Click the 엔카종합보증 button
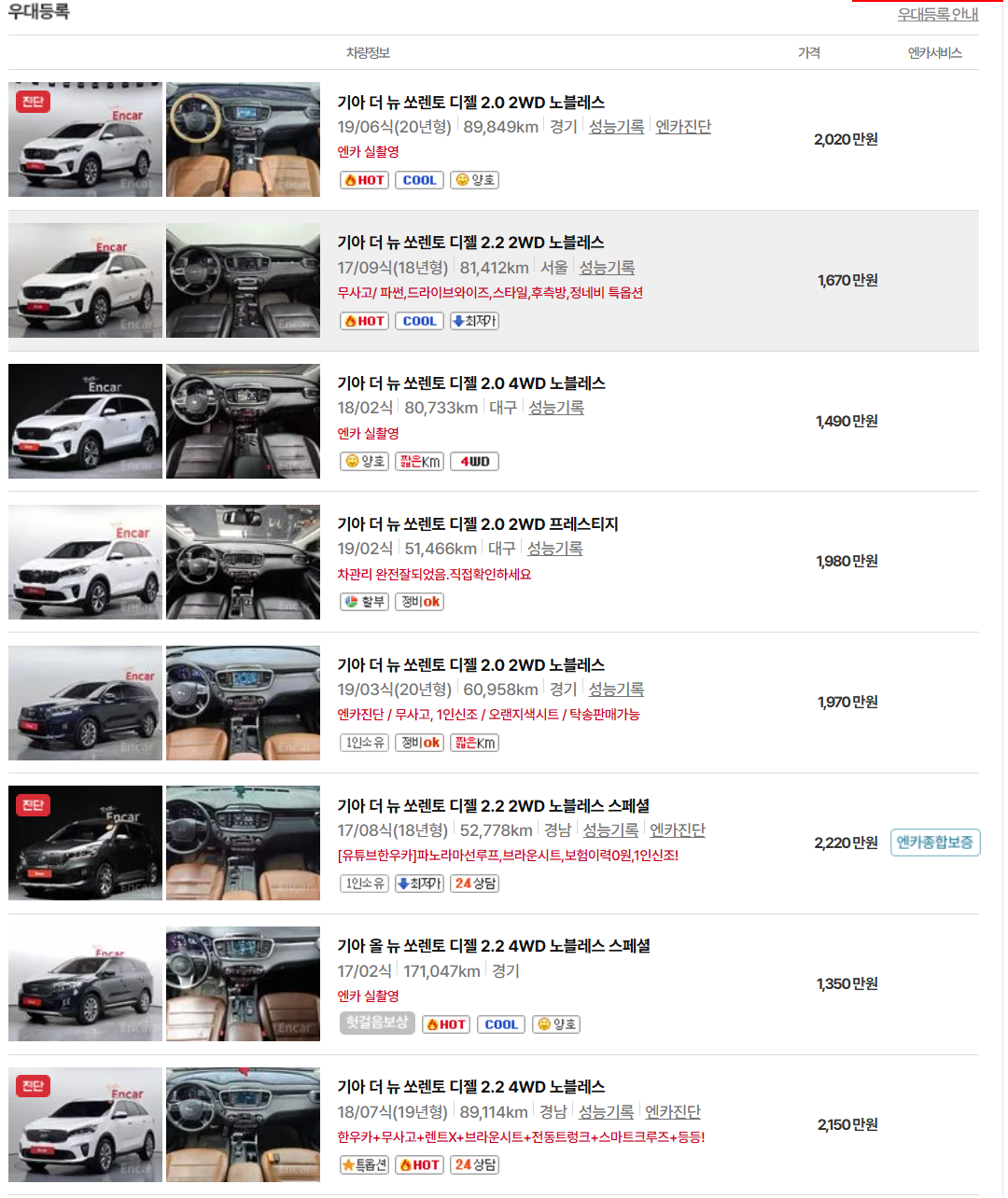The width and height of the screenshot is (1008, 1198). tap(934, 842)
